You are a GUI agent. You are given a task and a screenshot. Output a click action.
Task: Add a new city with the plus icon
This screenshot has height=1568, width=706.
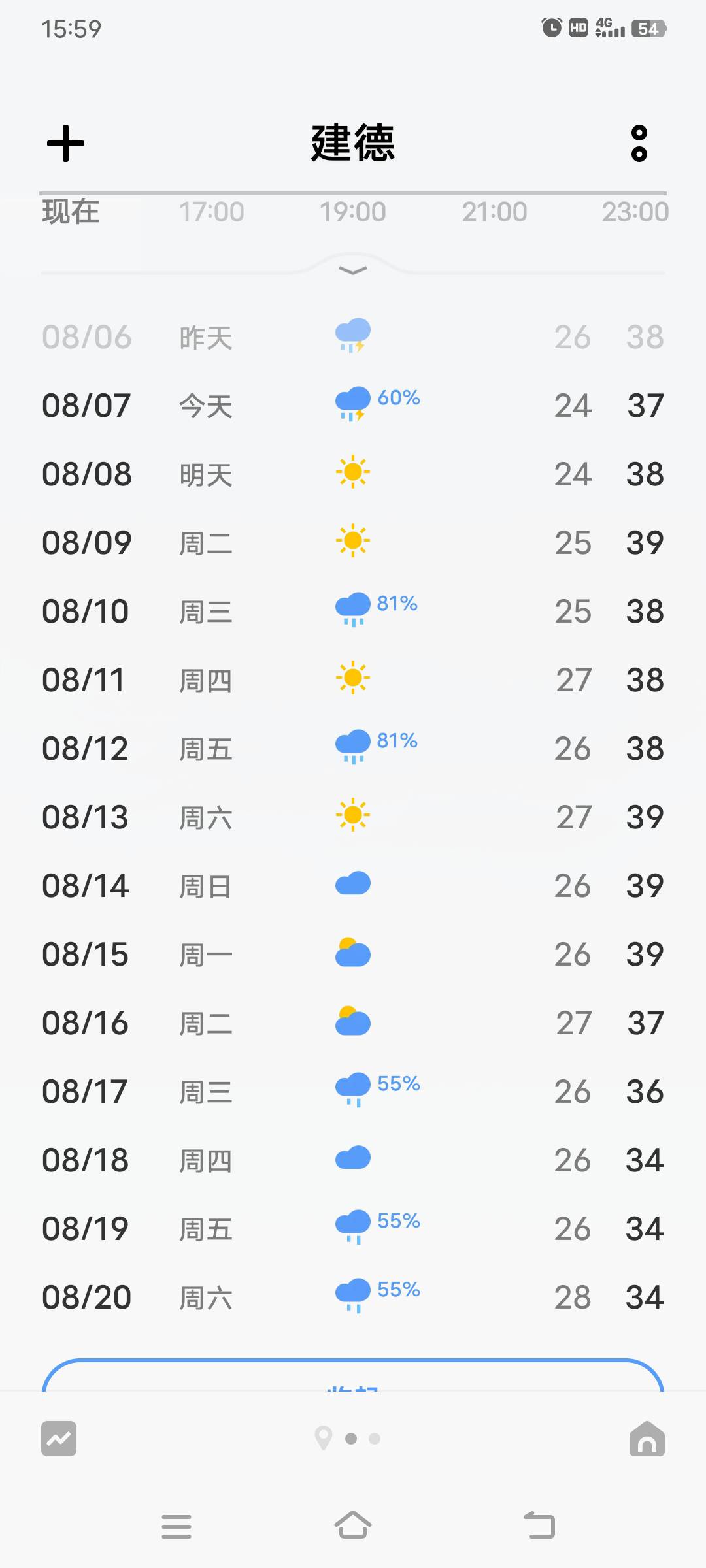tap(65, 144)
